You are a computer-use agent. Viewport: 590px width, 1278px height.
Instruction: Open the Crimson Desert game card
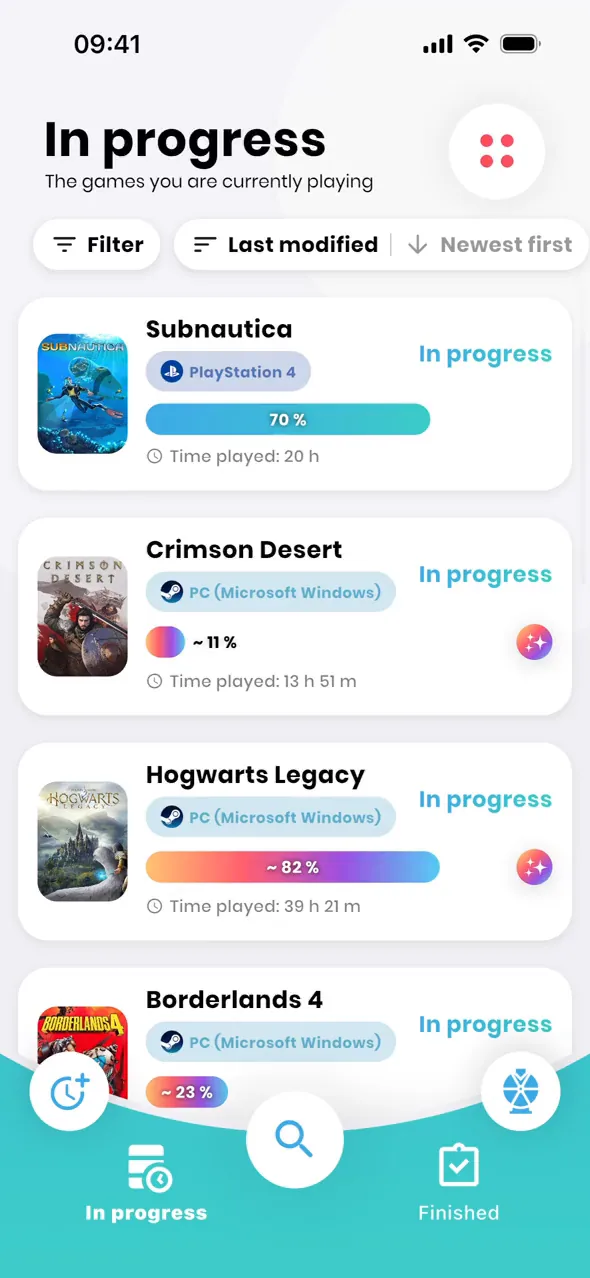pyautogui.click(x=295, y=616)
